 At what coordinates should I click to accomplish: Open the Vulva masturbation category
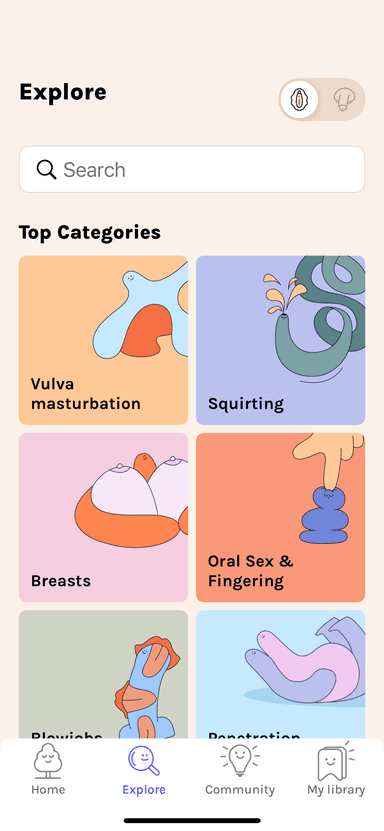tap(103, 340)
